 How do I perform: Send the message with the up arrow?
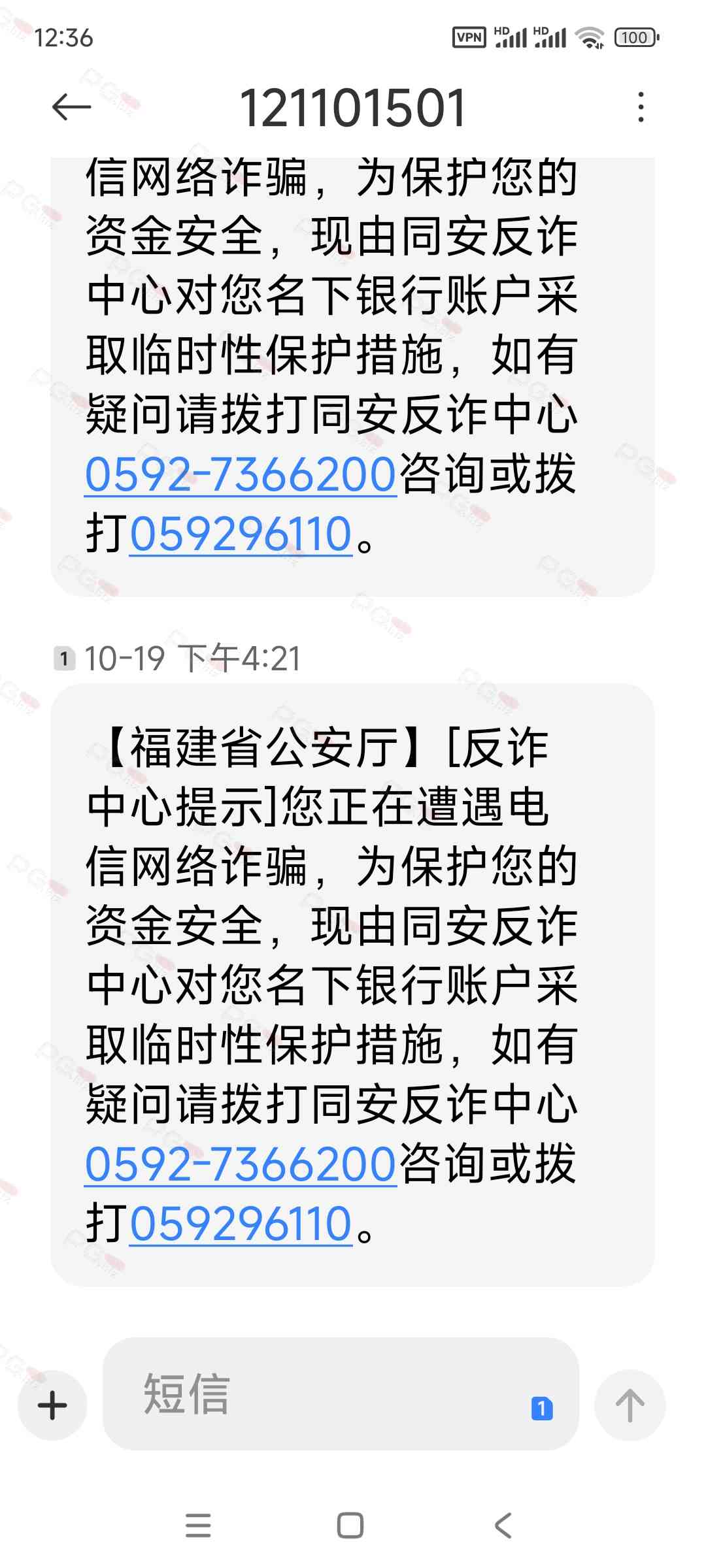pos(630,1405)
